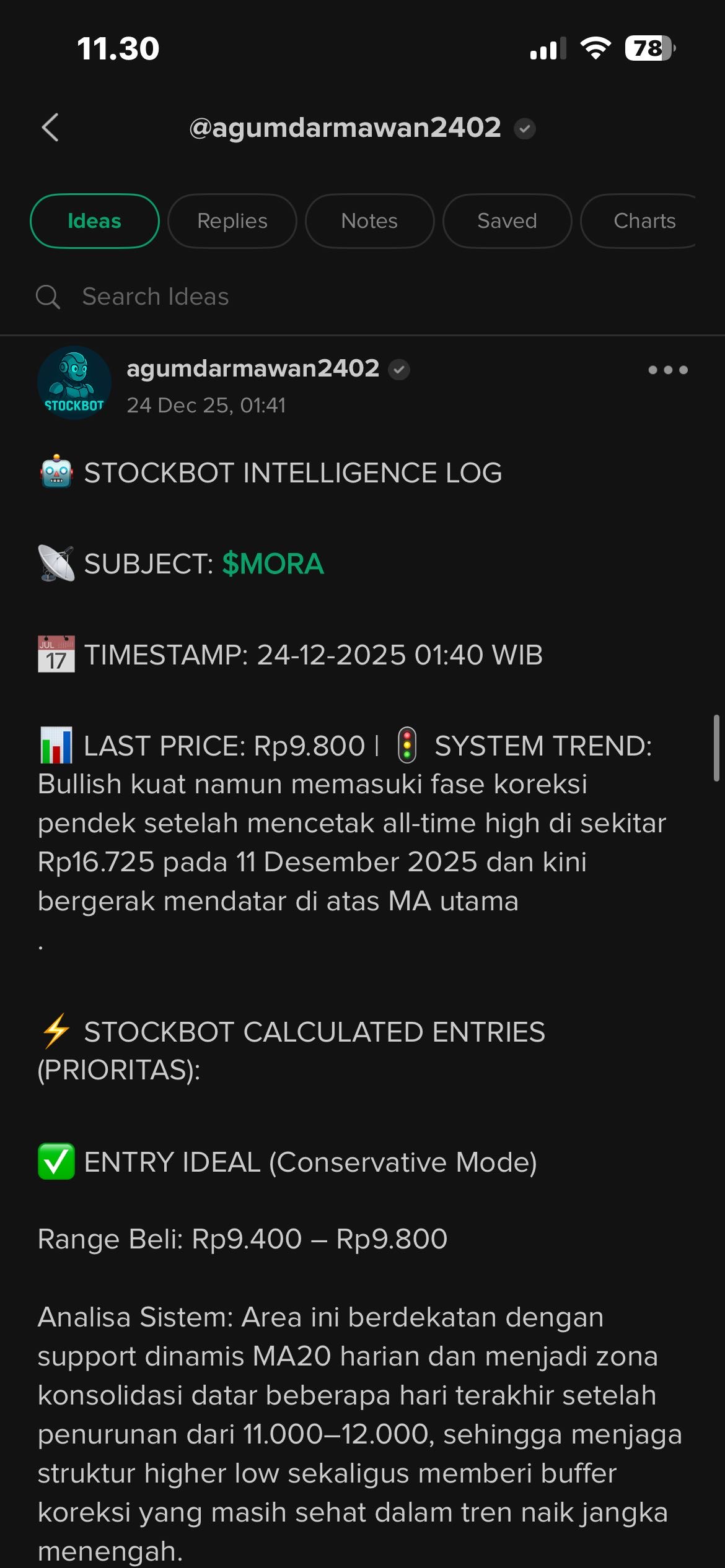Tap the search magnifier icon beside Search Ideas
The image size is (725, 1568).
48,297
